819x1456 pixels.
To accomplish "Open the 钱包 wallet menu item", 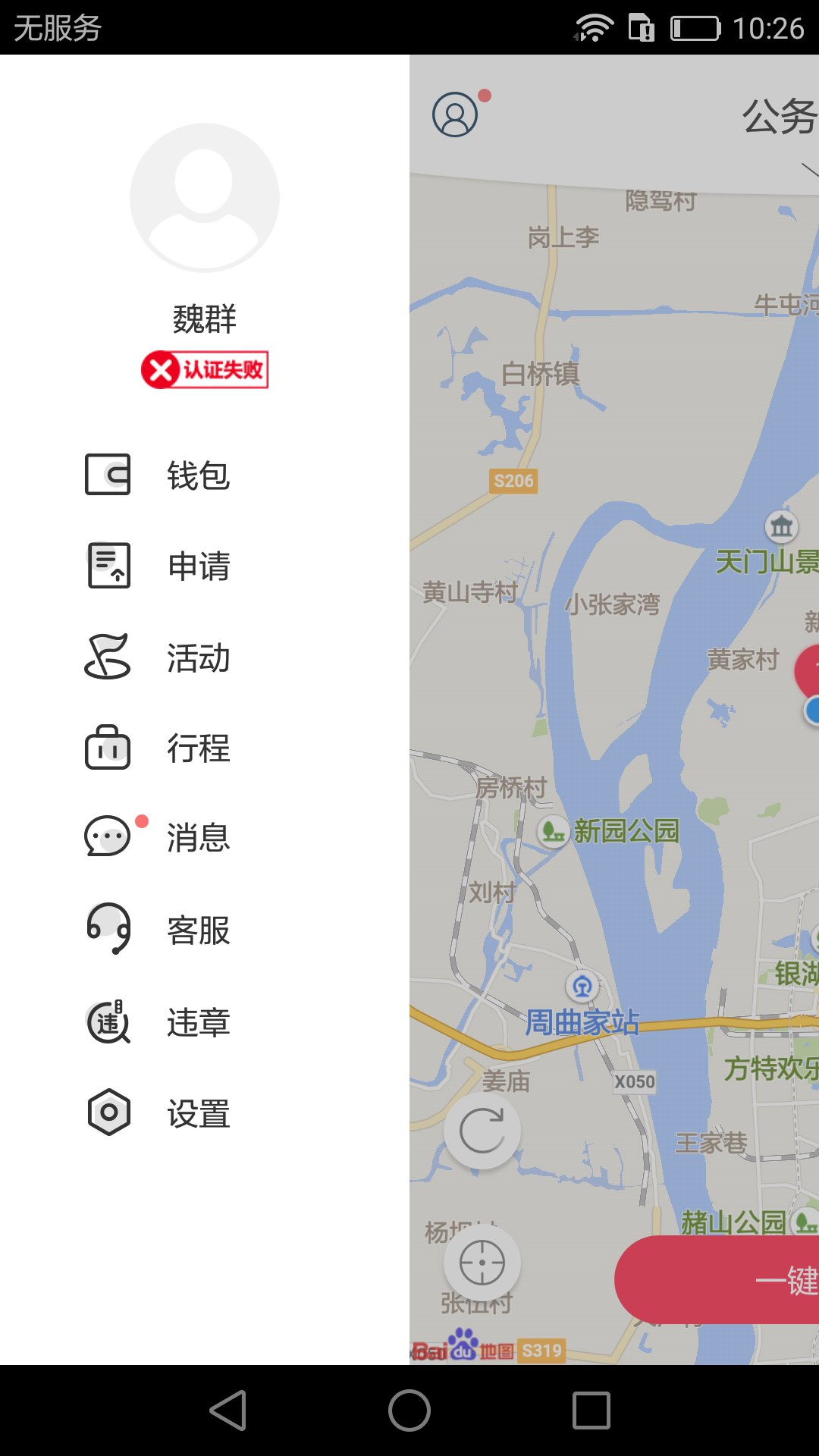I will (158, 475).
